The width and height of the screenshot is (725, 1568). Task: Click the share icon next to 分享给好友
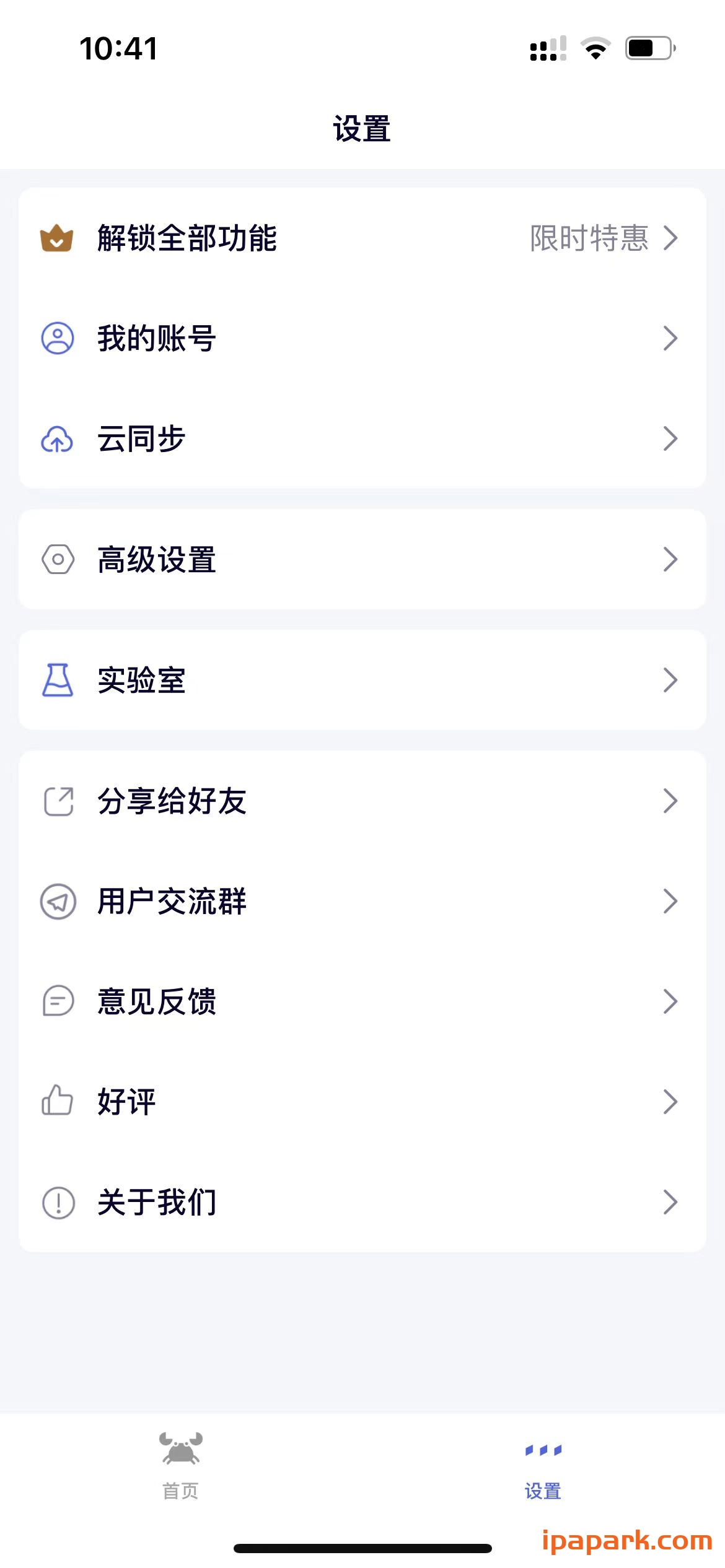[x=56, y=801]
